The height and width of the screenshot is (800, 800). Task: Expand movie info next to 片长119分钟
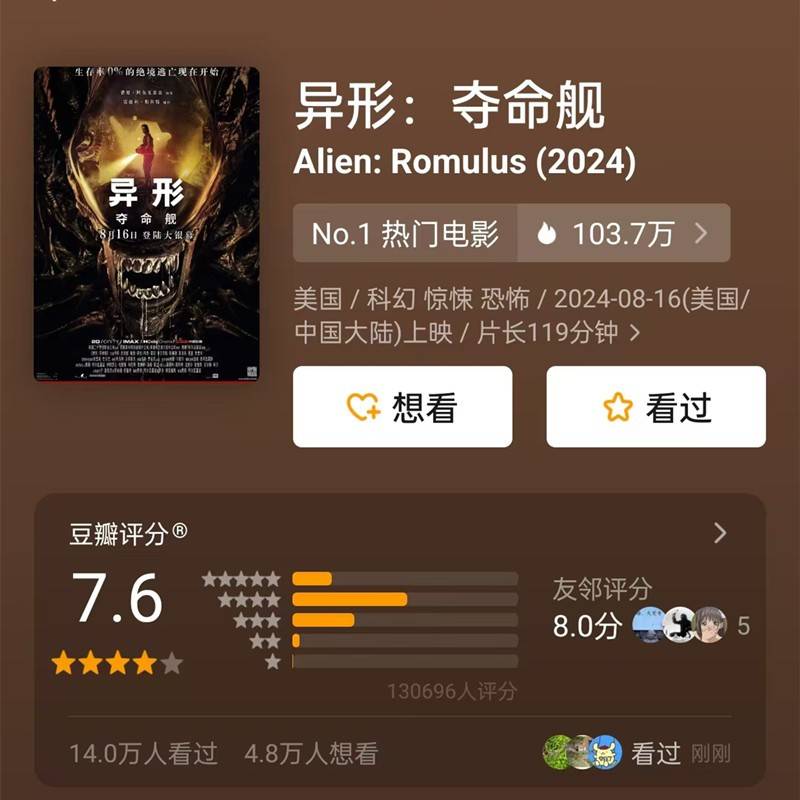[x=634, y=333]
